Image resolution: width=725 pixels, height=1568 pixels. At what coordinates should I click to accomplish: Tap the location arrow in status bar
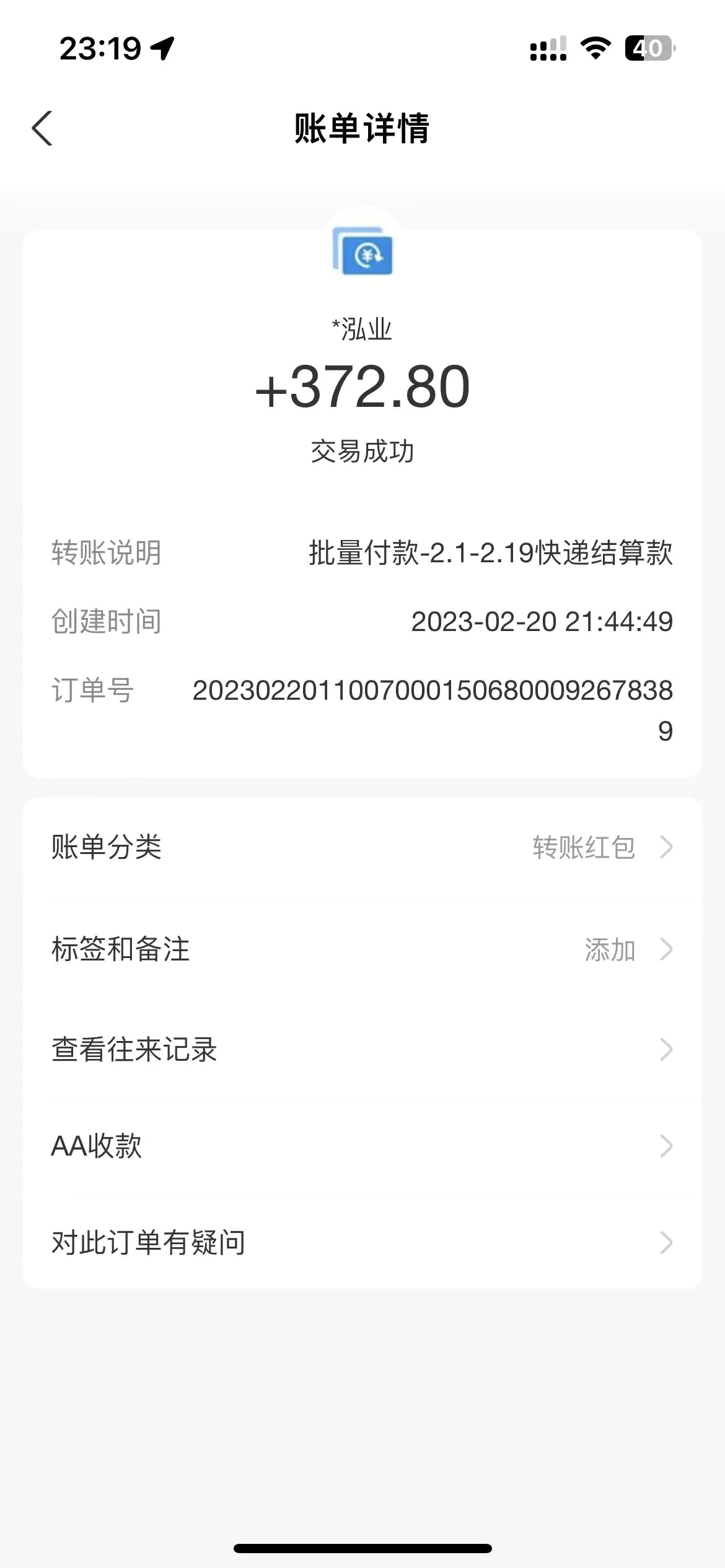[163, 49]
